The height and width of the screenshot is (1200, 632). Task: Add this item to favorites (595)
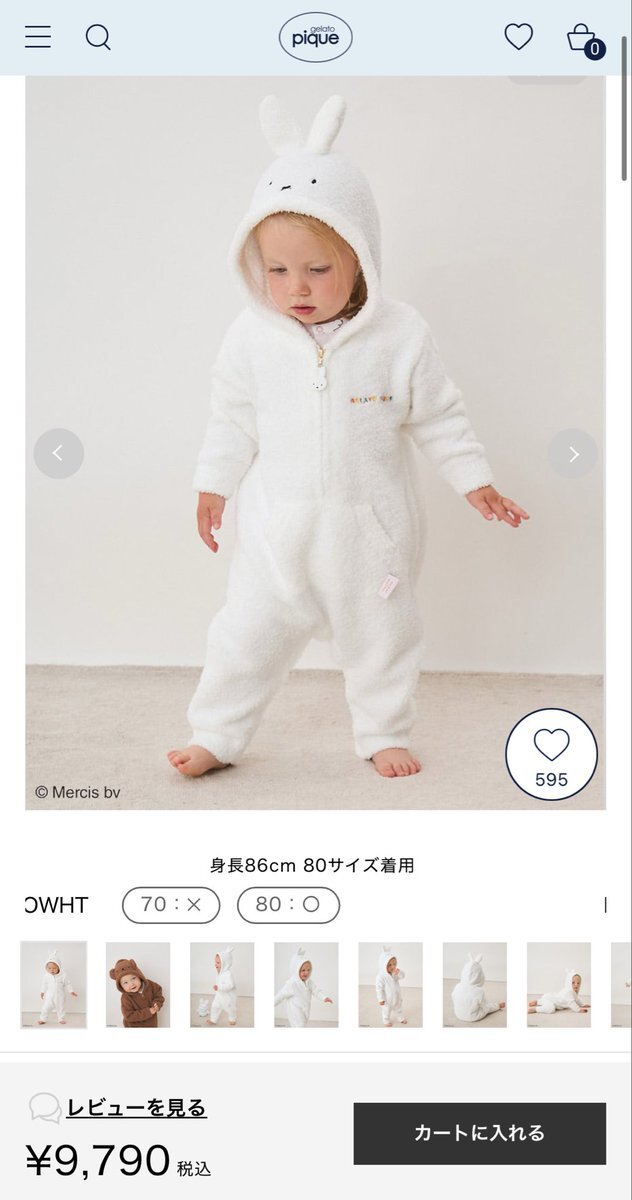(x=551, y=754)
